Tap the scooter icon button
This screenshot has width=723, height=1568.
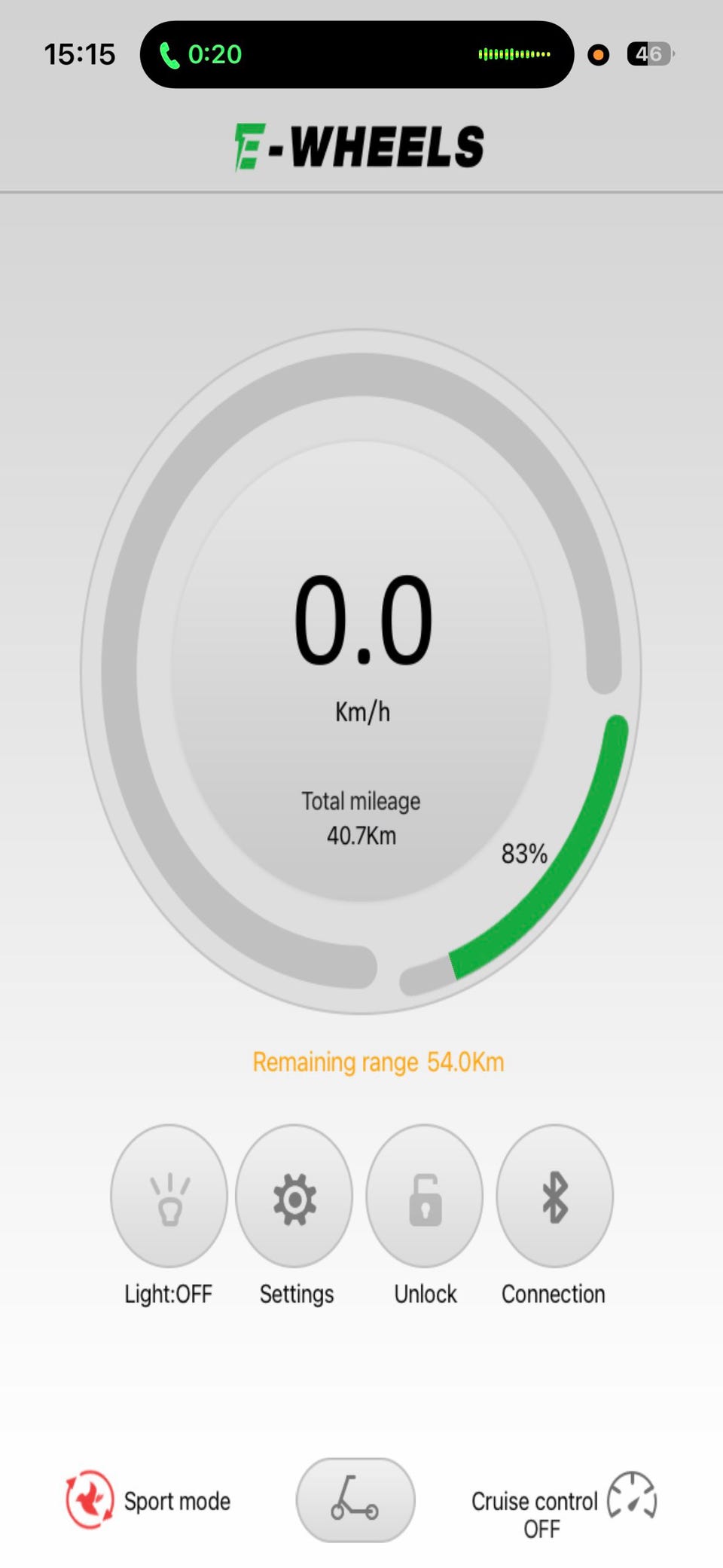pyautogui.click(x=355, y=1499)
